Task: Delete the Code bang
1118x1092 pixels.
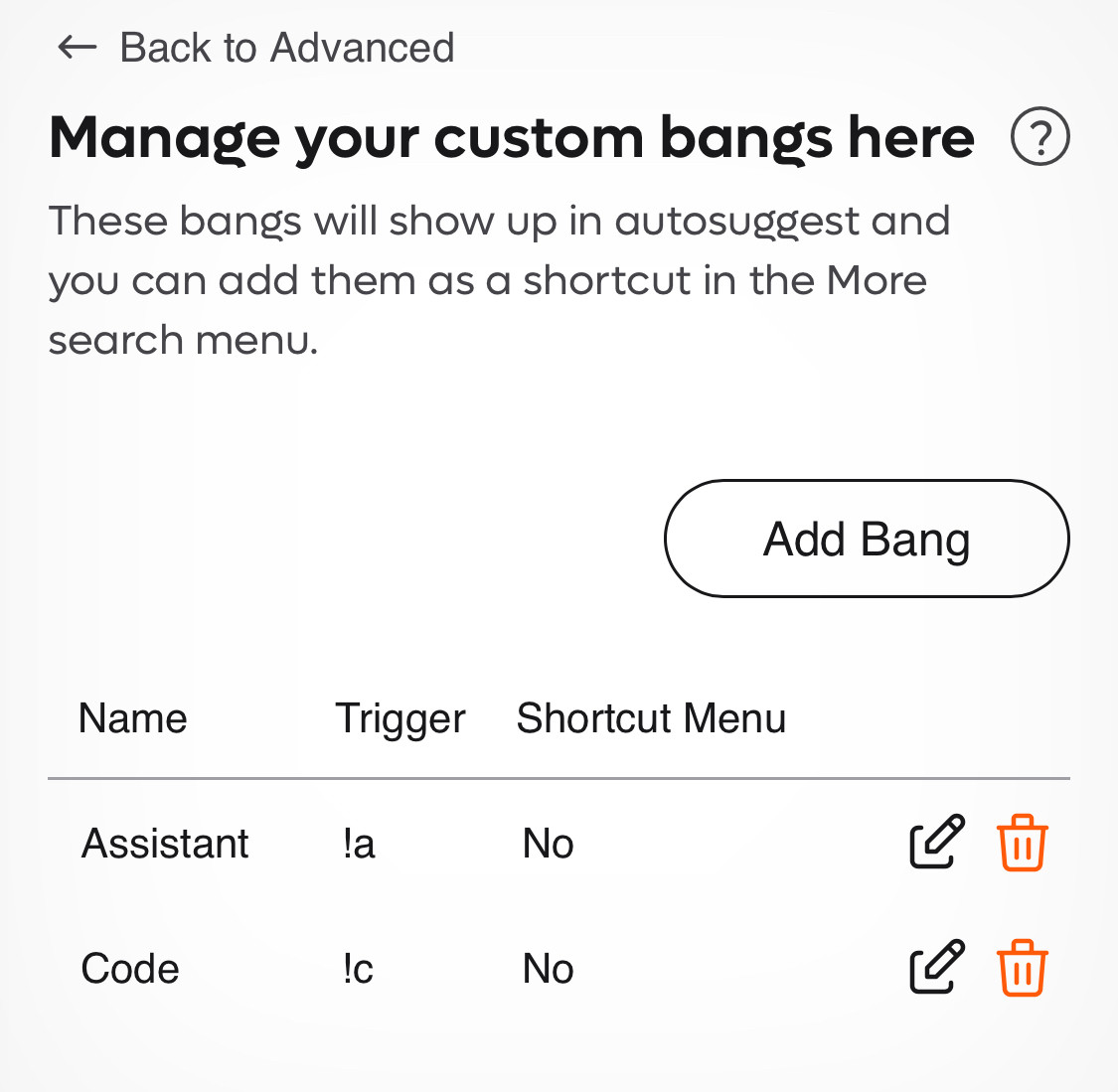Action: (1022, 968)
